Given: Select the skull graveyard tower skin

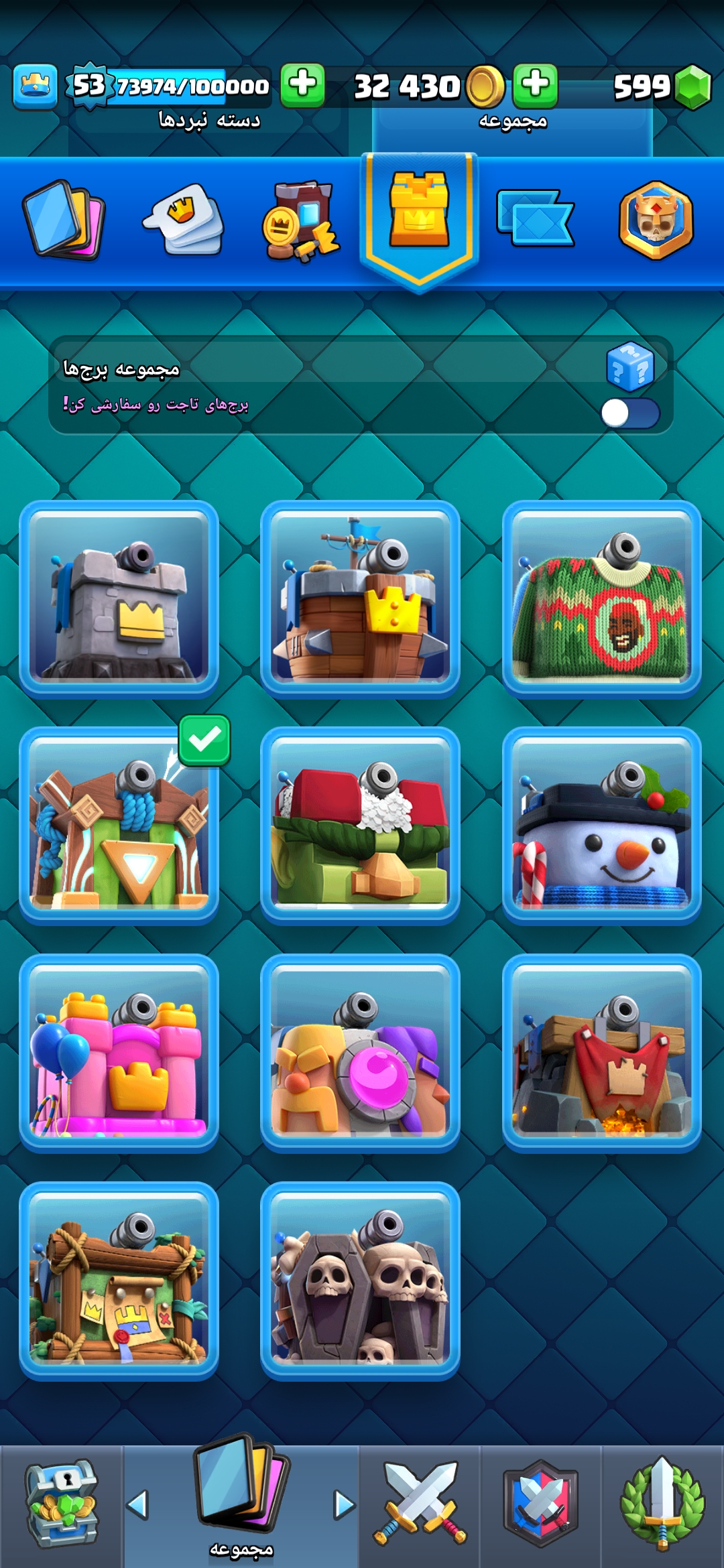Looking at the screenshot, I should 360,1281.
